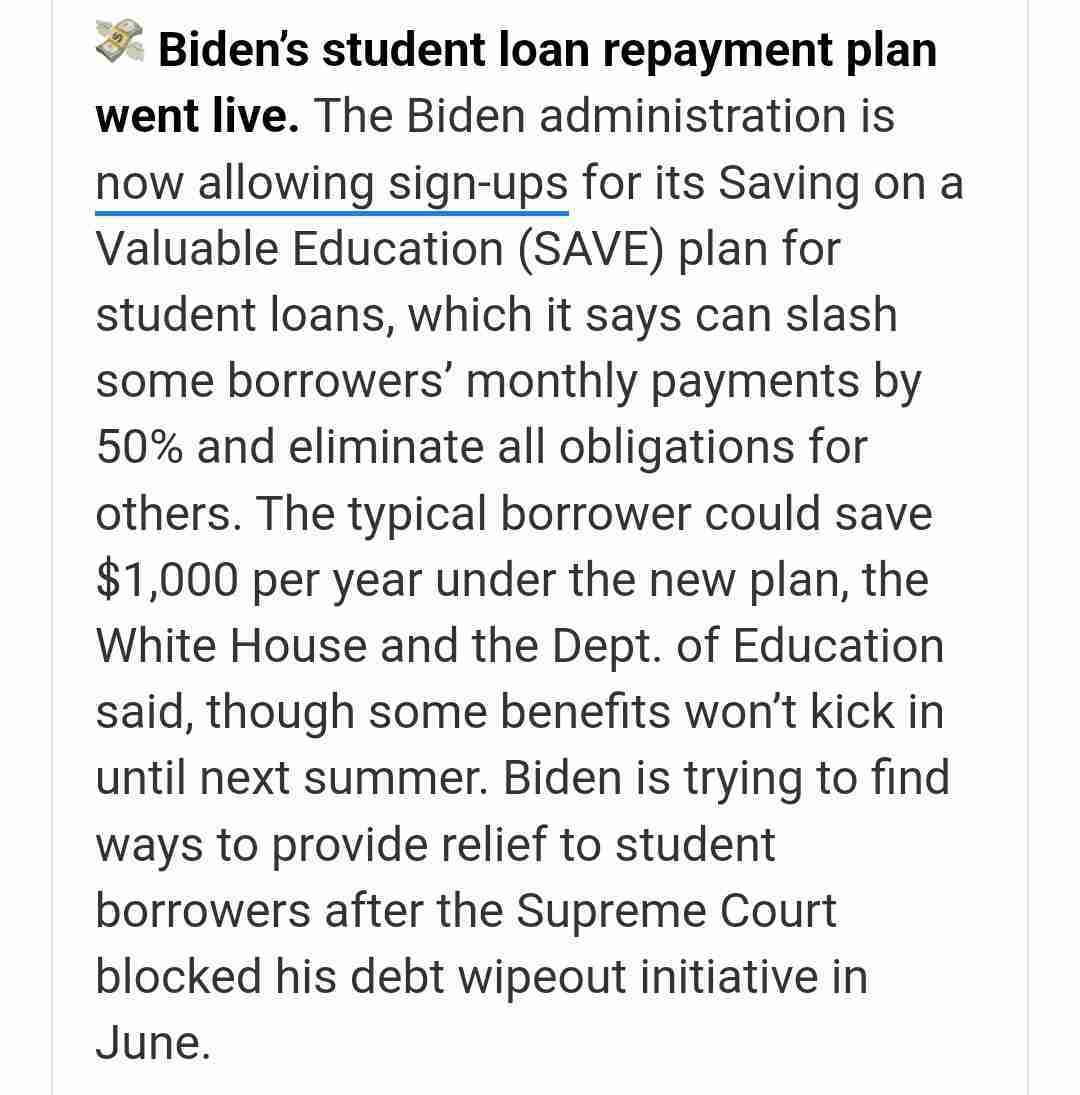Open the 'now allowing sign-ups' link

tap(331, 185)
